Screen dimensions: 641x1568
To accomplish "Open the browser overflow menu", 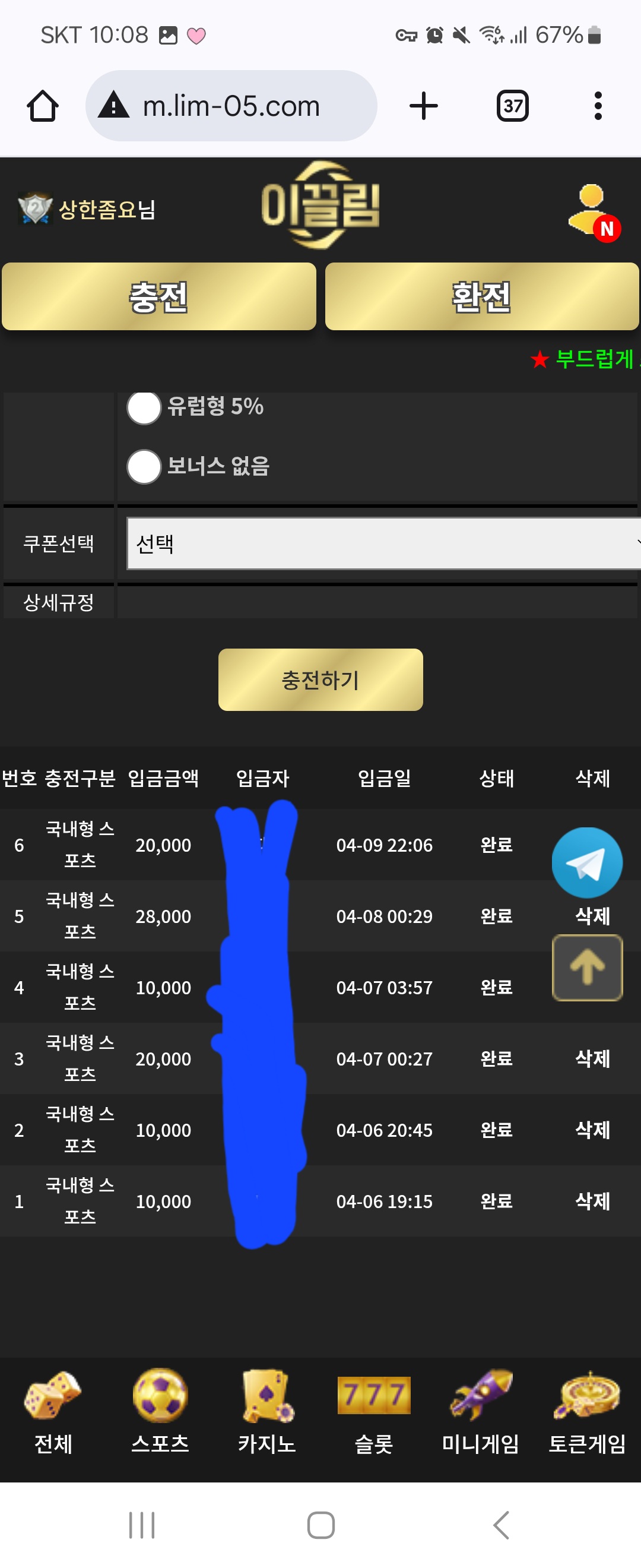I will [x=598, y=106].
